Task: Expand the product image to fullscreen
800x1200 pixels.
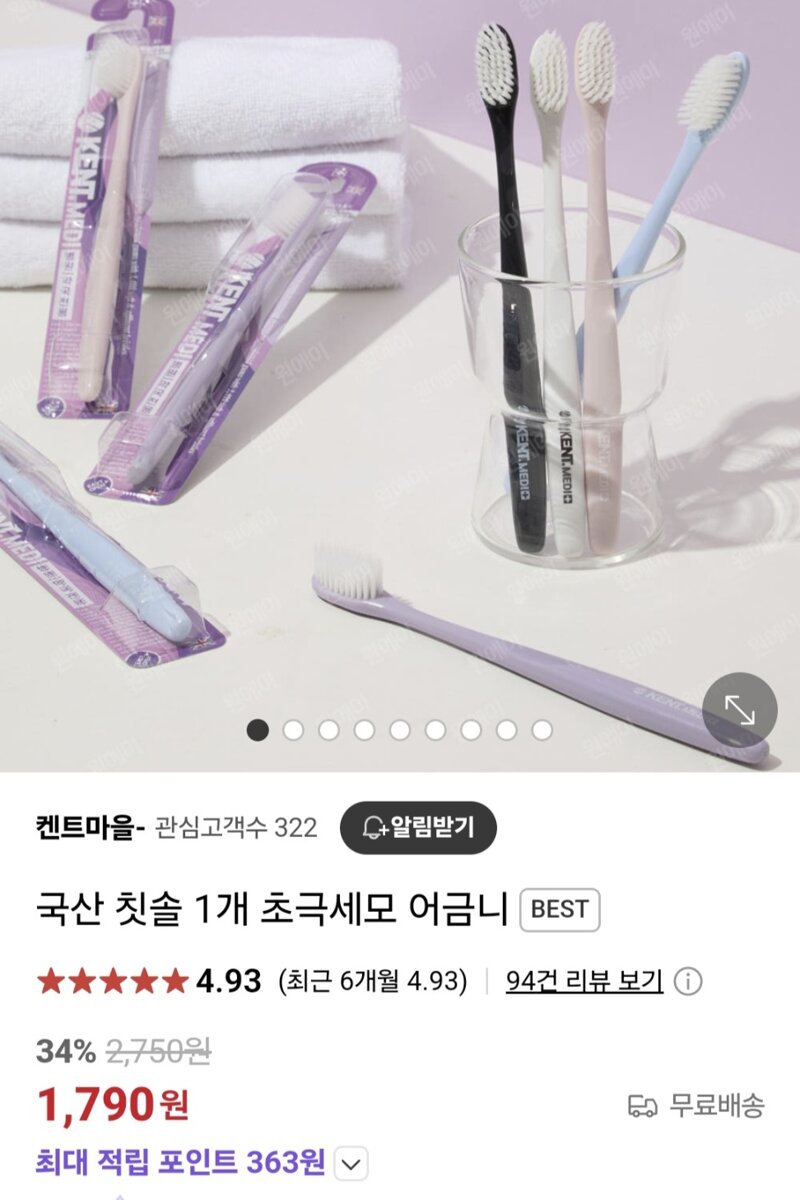Action: coord(739,710)
